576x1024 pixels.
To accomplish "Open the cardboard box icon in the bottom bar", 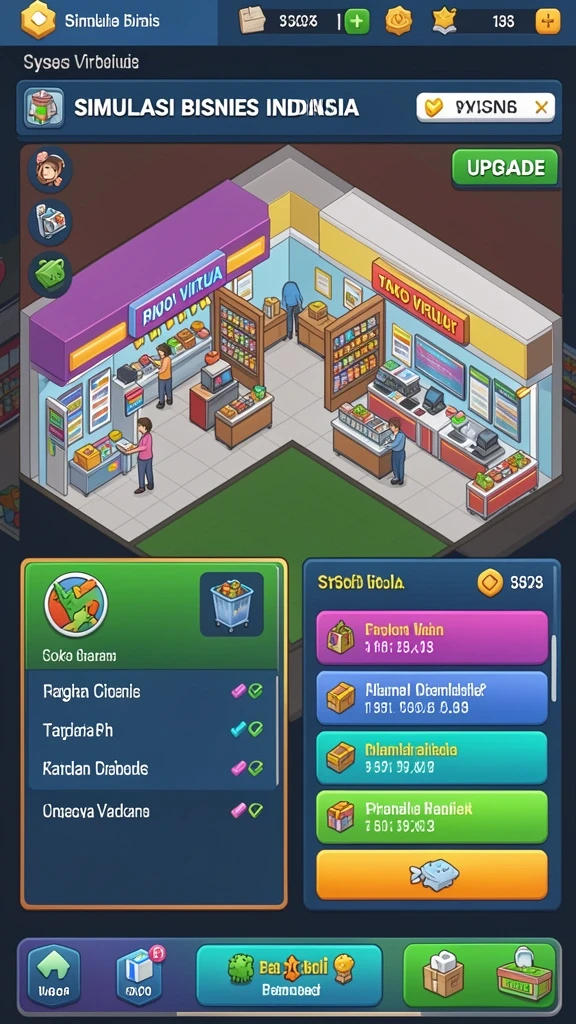I will click(443, 974).
